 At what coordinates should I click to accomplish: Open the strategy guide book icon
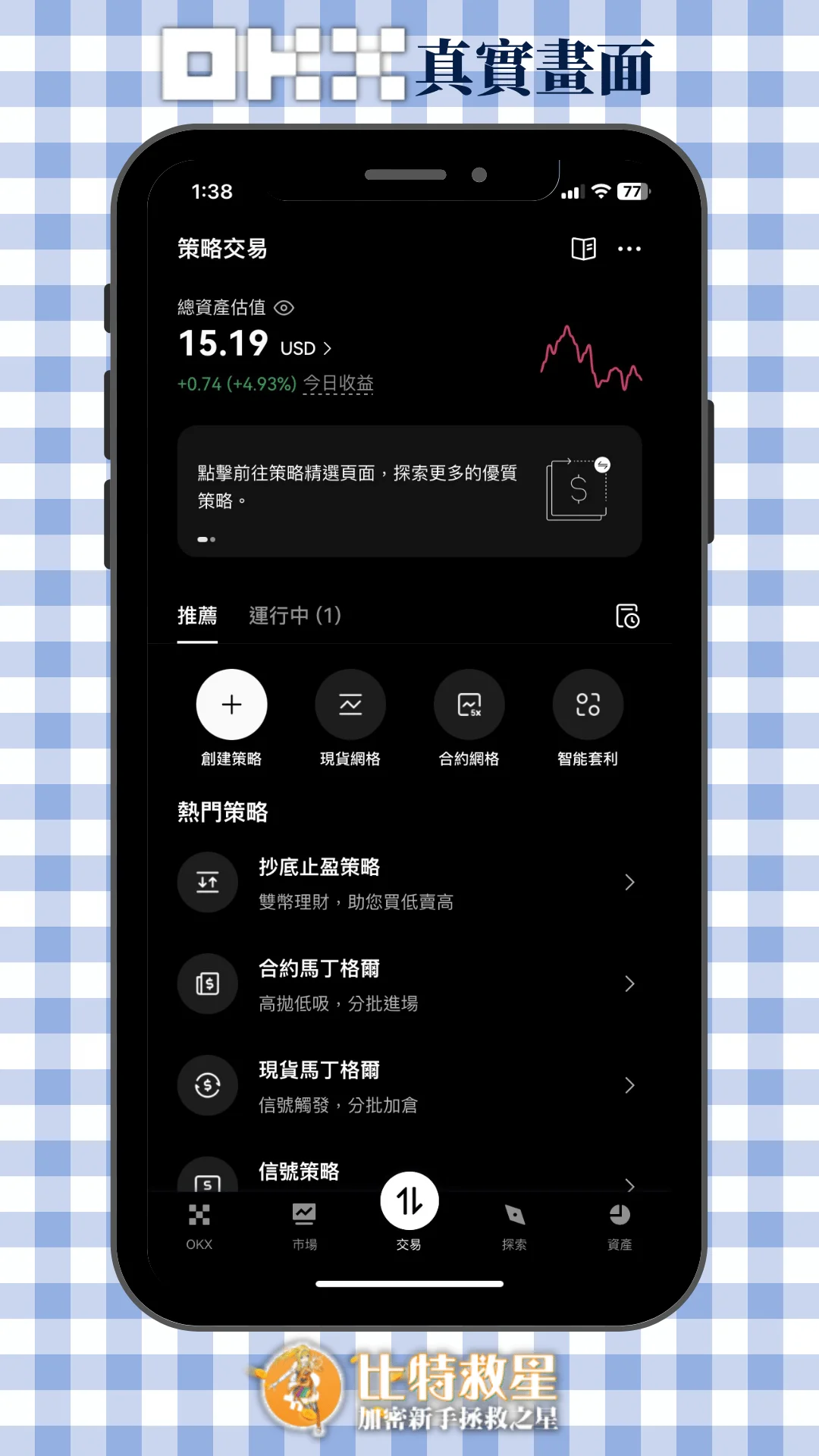click(582, 249)
